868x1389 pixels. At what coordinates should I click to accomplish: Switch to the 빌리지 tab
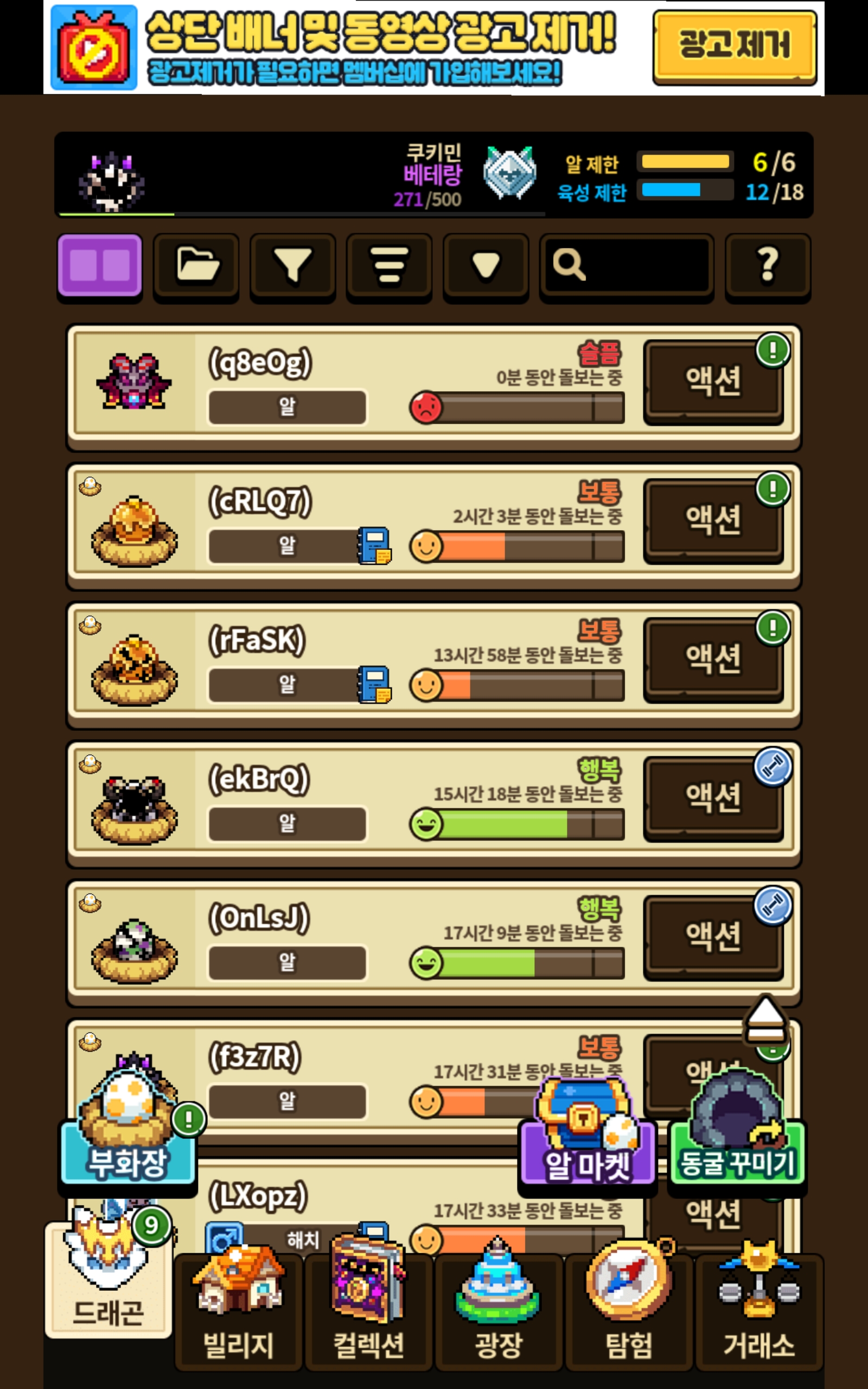[238, 1311]
